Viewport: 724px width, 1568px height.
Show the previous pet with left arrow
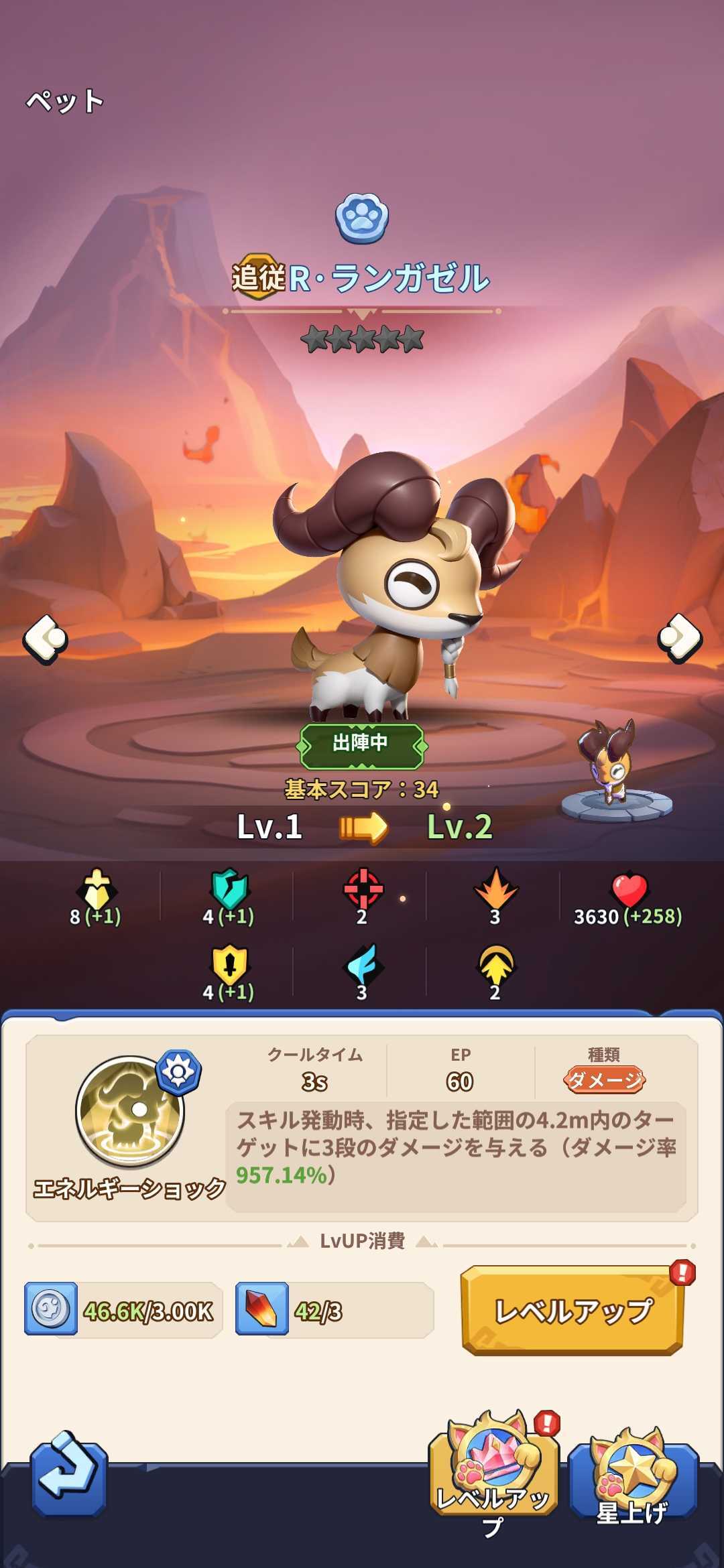click(46, 639)
